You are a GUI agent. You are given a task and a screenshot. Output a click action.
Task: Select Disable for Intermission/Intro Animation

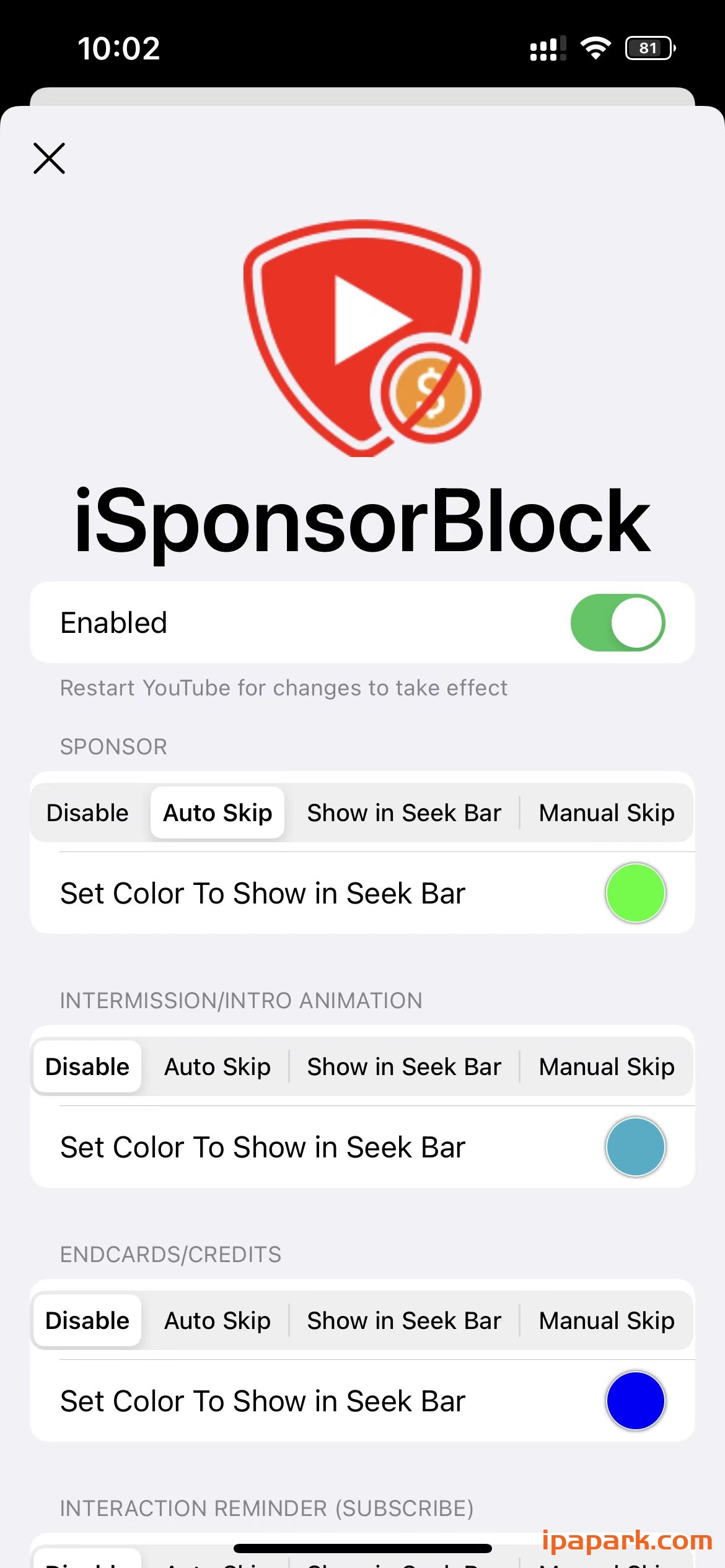pos(87,1066)
